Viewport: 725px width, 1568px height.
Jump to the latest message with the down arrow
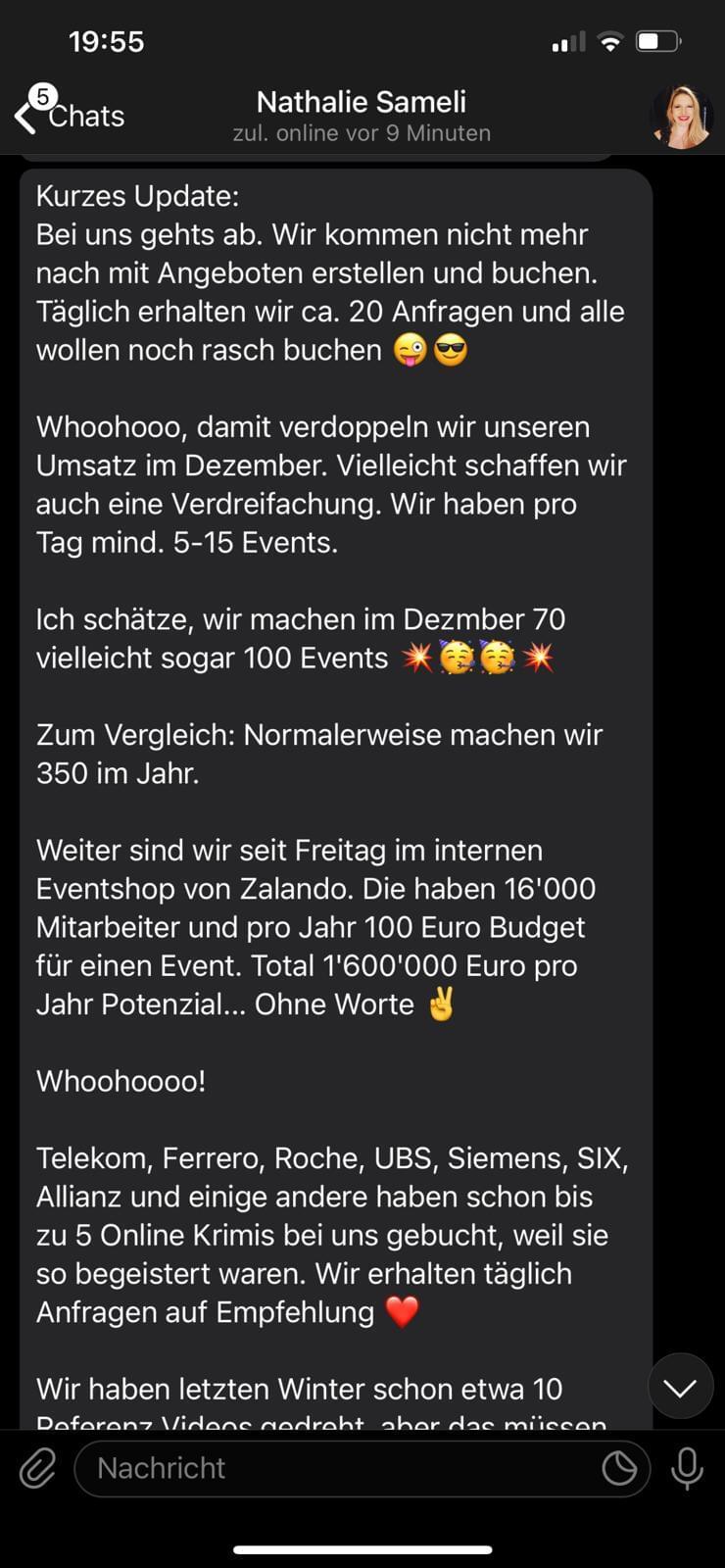point(680,1387)
